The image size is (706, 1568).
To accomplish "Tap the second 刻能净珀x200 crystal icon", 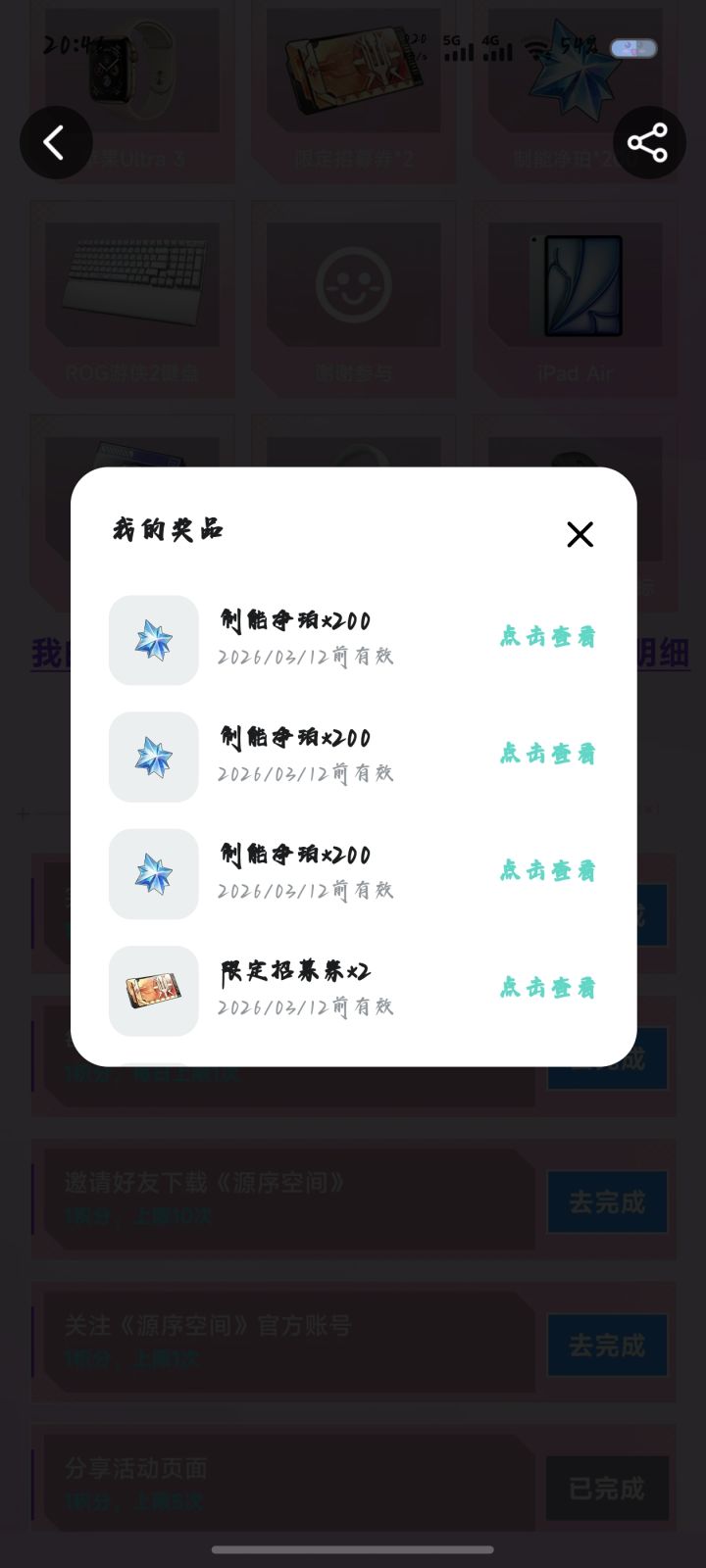I will click(x=153, y=757).
